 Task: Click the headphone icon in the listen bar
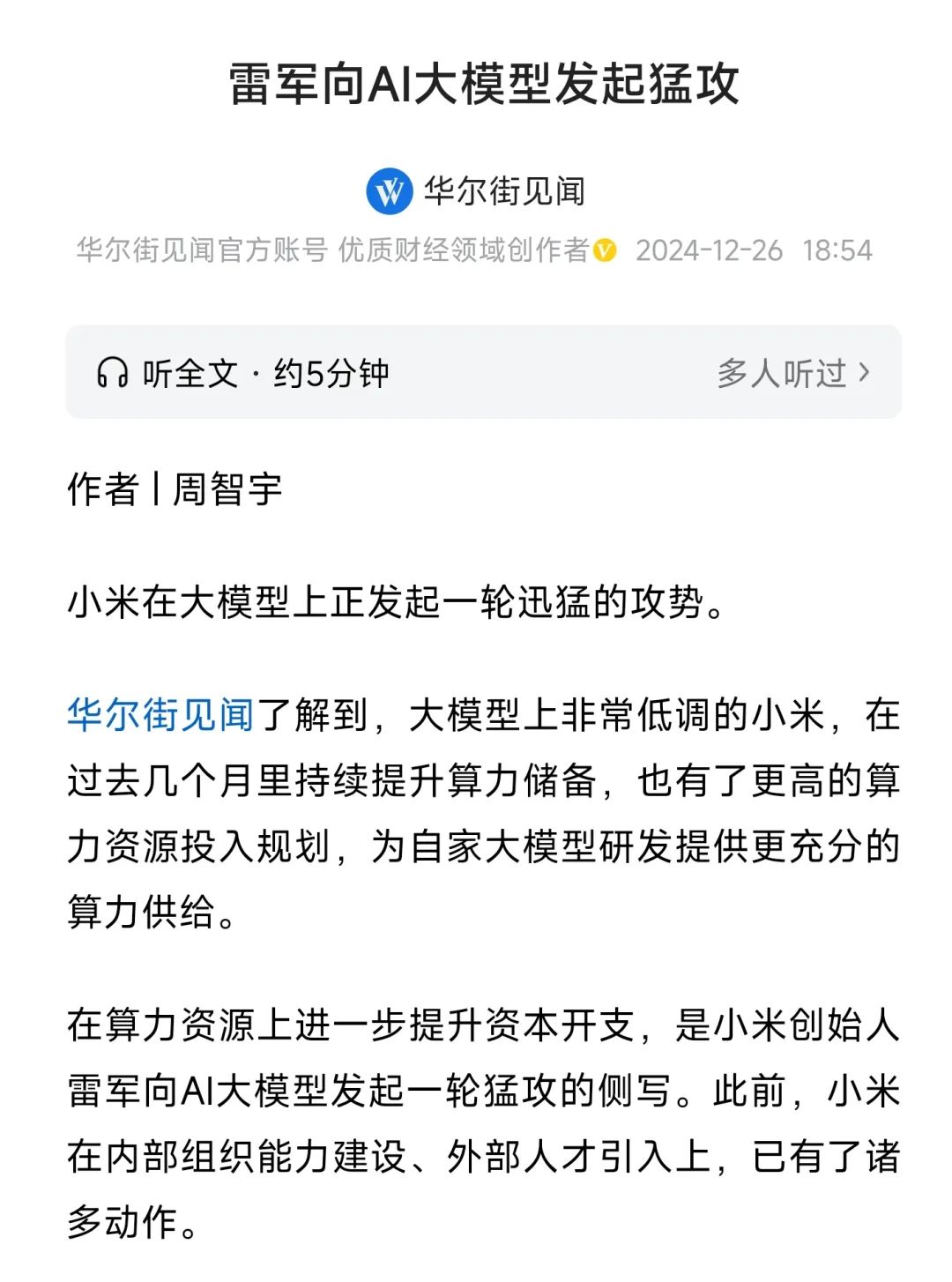pos(113,374)
